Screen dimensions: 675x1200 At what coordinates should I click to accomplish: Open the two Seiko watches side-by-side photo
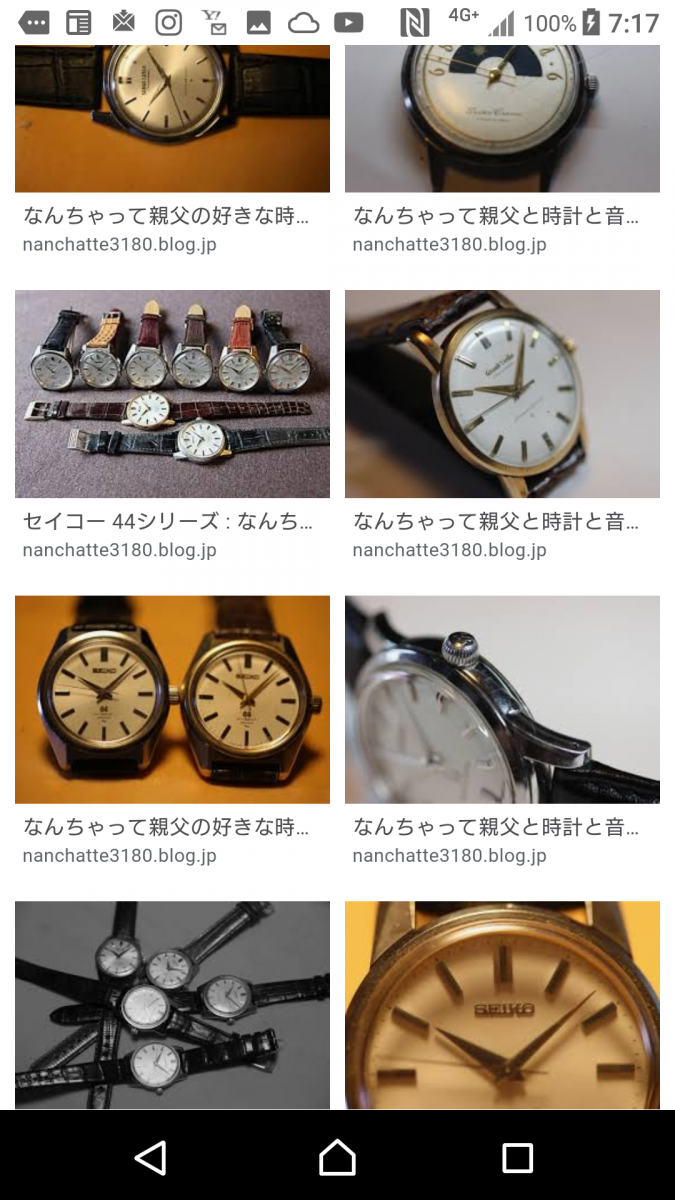click(x=172, y=699)
